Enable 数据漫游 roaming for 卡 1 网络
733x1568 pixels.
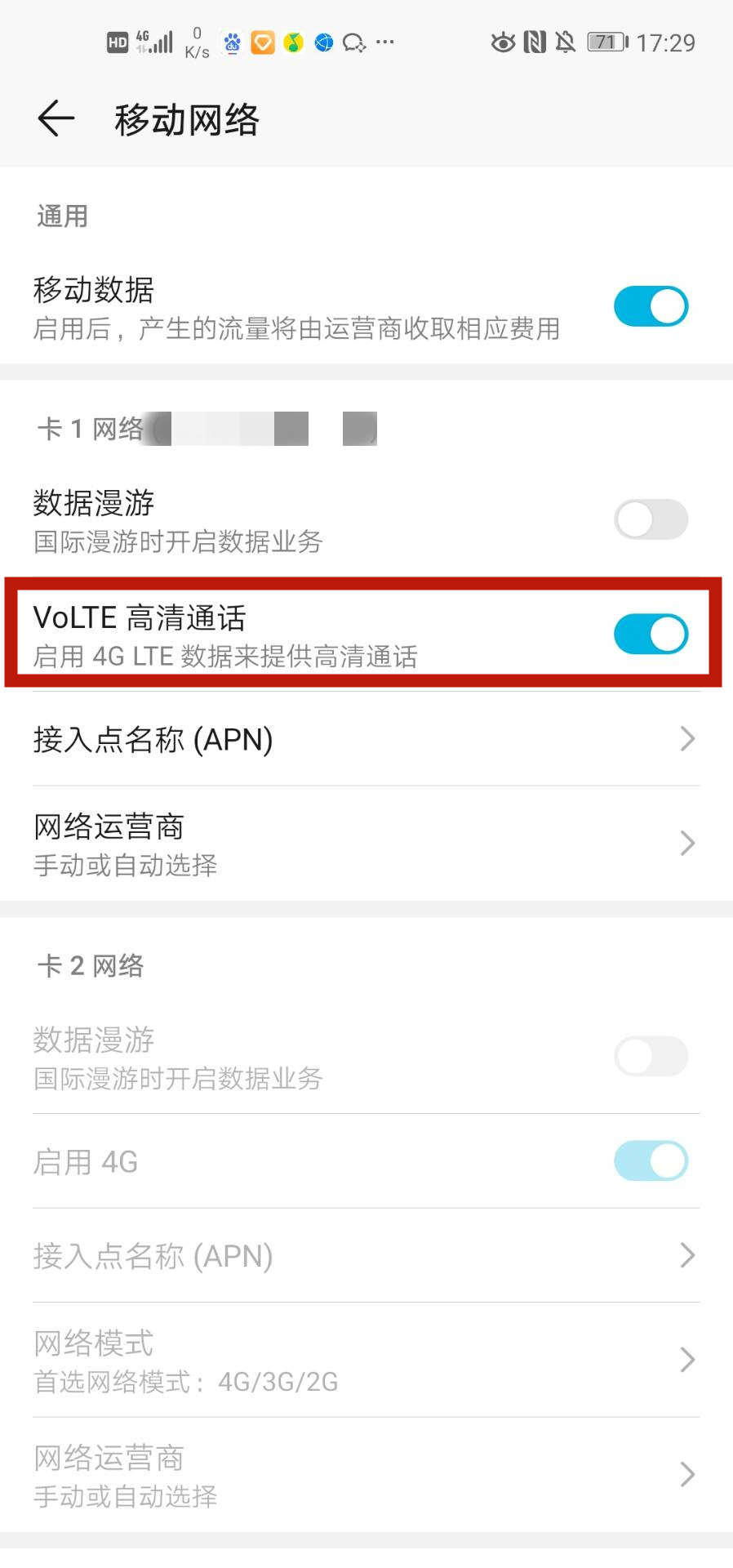[651, 519]
